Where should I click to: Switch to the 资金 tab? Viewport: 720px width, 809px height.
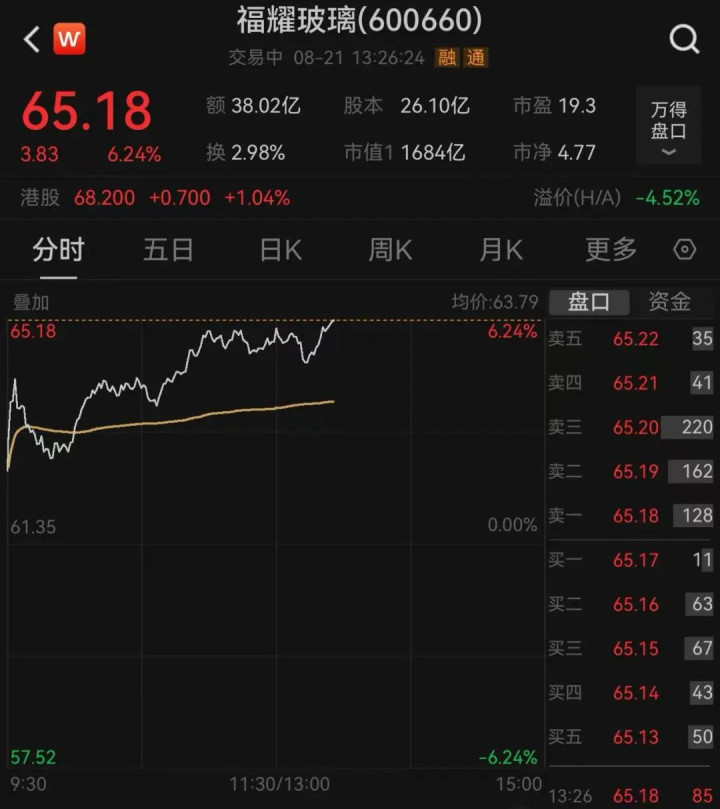pyautogui.click(x=669, y=302)
